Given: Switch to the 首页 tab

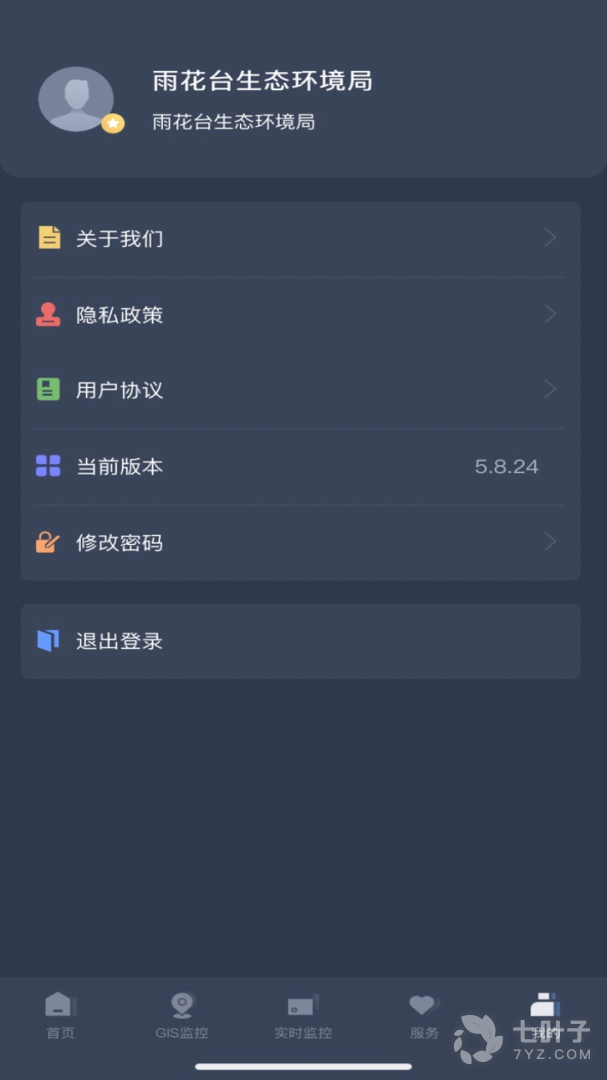Looking at the screenshot, I should pos(60,1015).
